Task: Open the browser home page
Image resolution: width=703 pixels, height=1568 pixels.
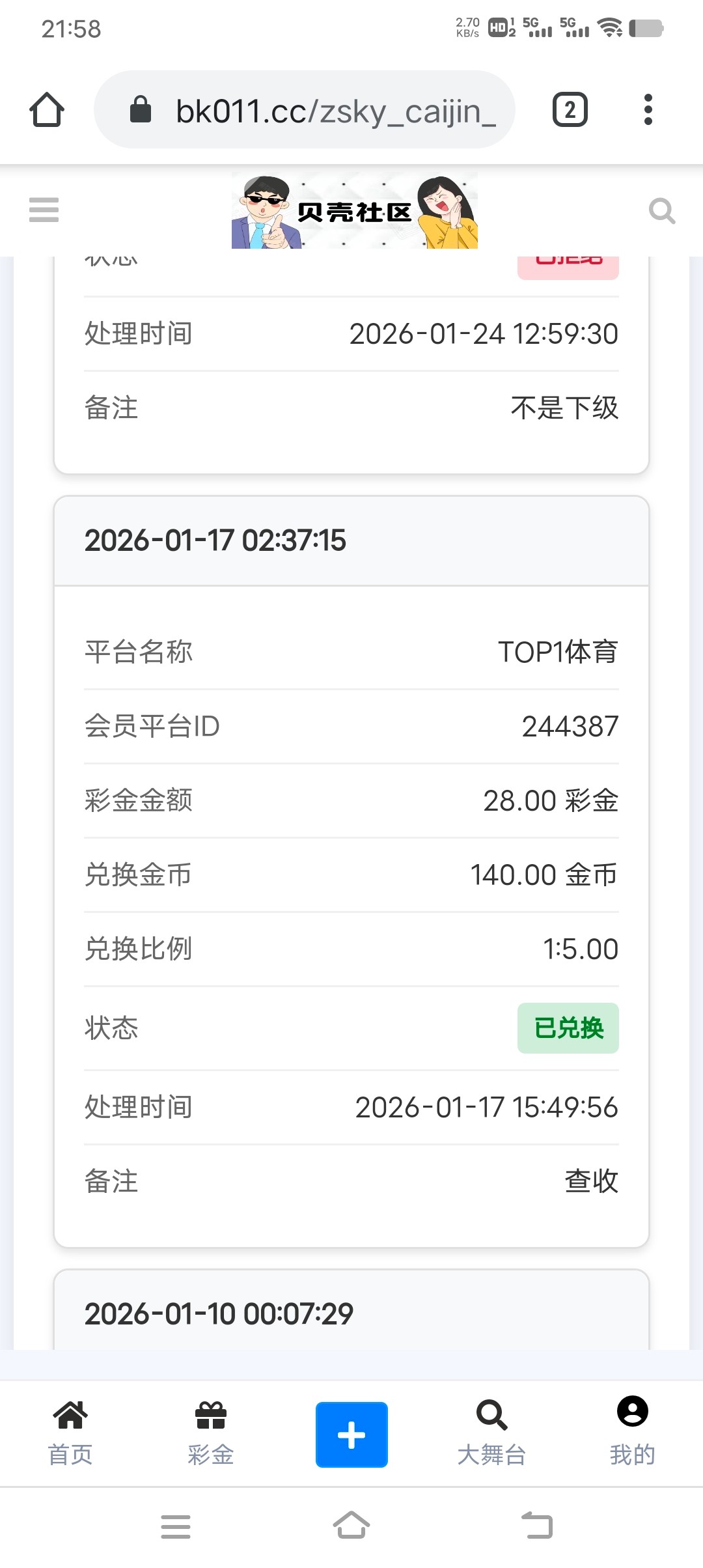Action: (47, 109)
